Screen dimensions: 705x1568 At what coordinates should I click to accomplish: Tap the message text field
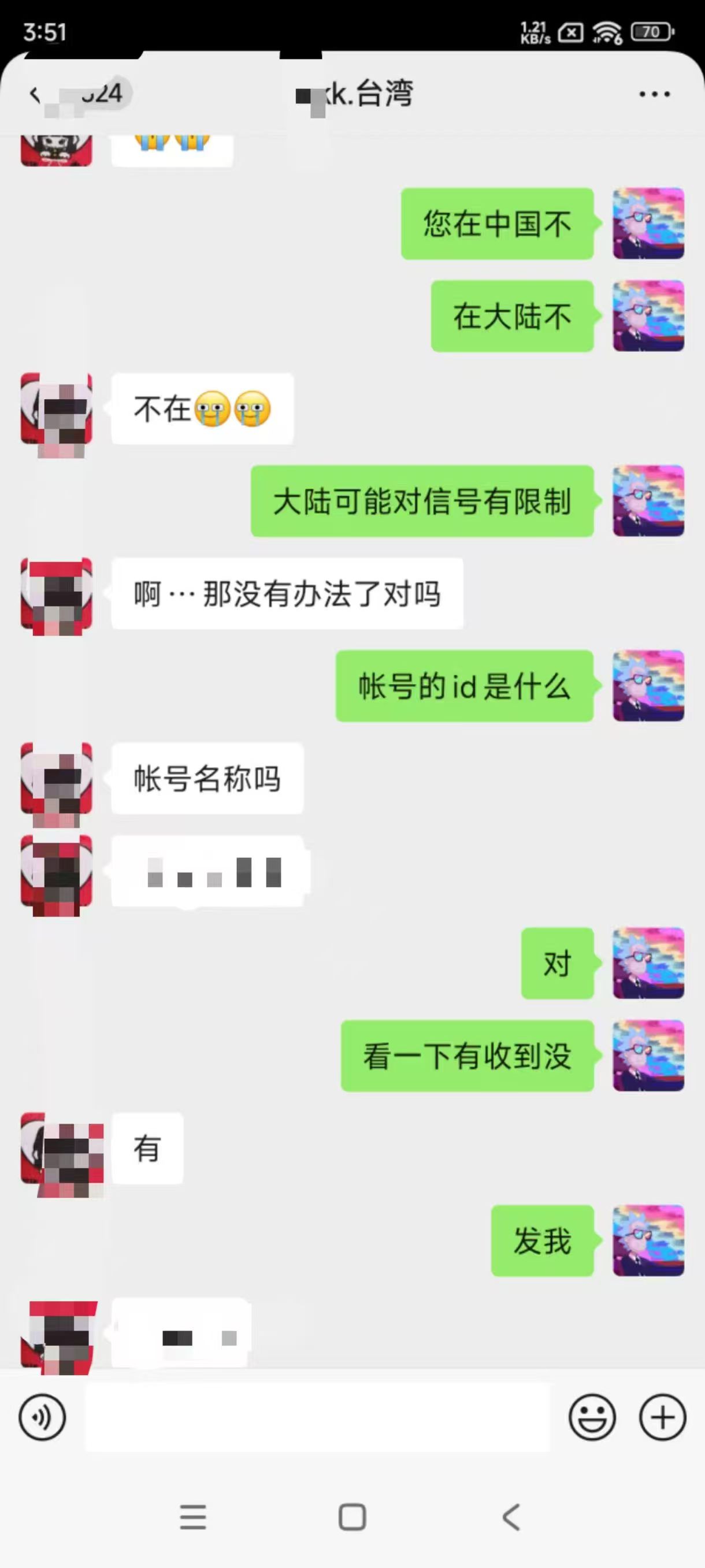coord(317,1417)
